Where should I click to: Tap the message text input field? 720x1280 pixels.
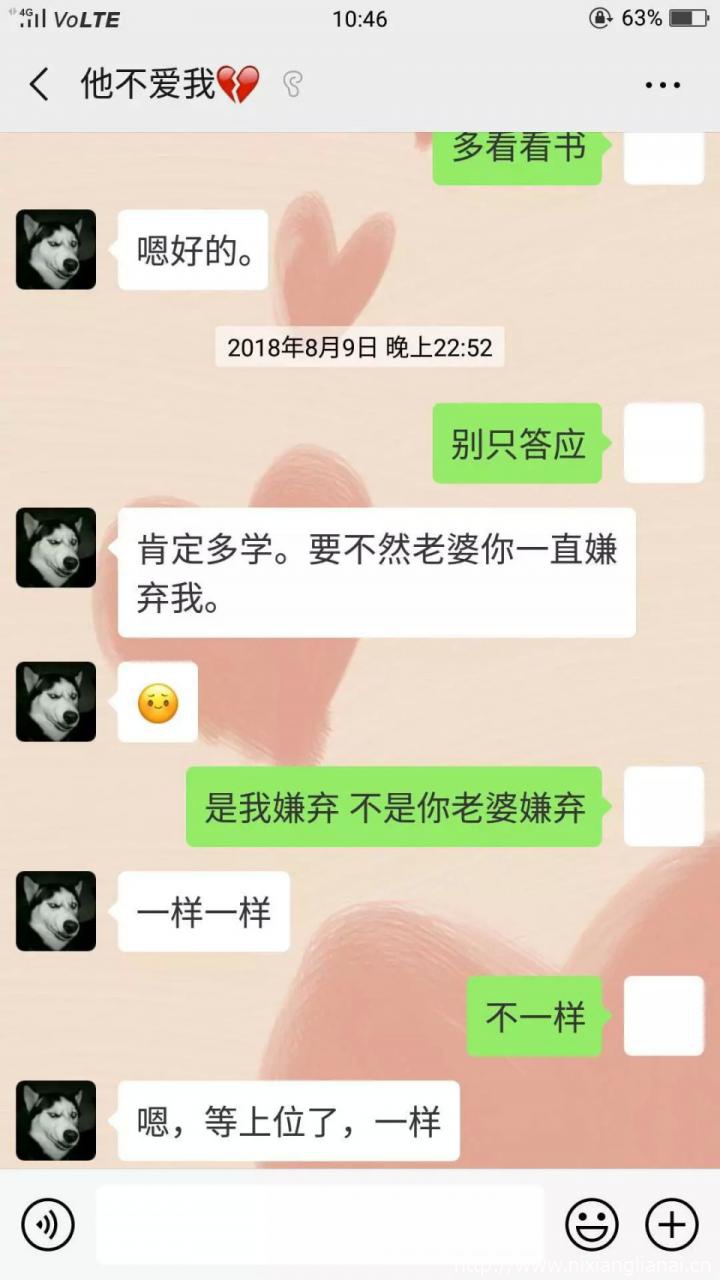coord(320,1224)
